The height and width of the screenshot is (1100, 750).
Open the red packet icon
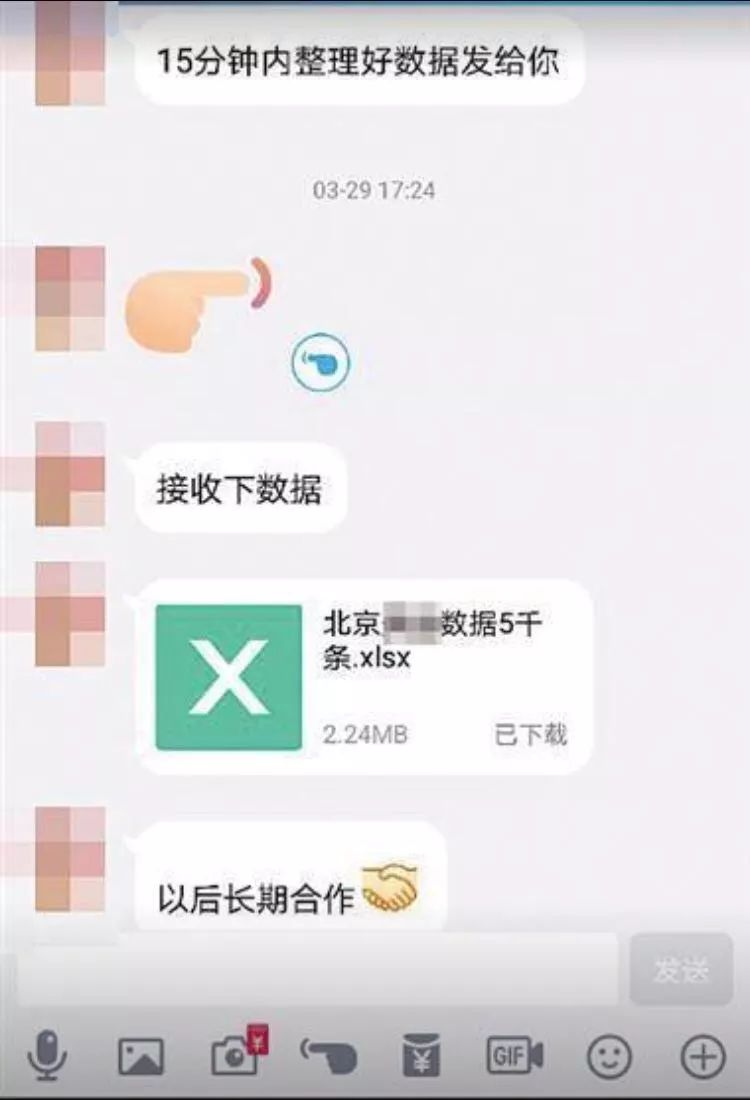point(421,1056)
